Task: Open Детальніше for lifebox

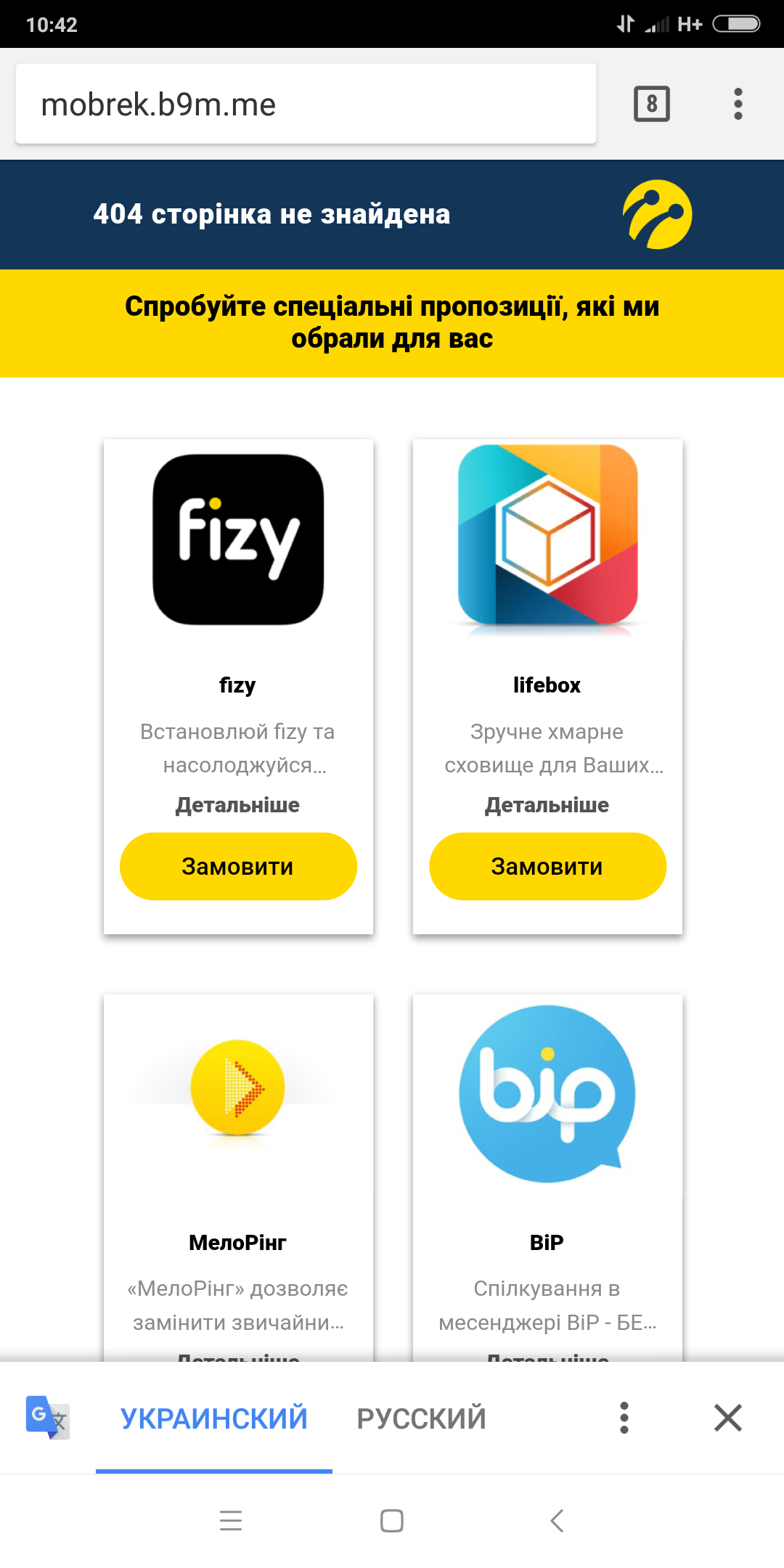Action: point(547,805)
